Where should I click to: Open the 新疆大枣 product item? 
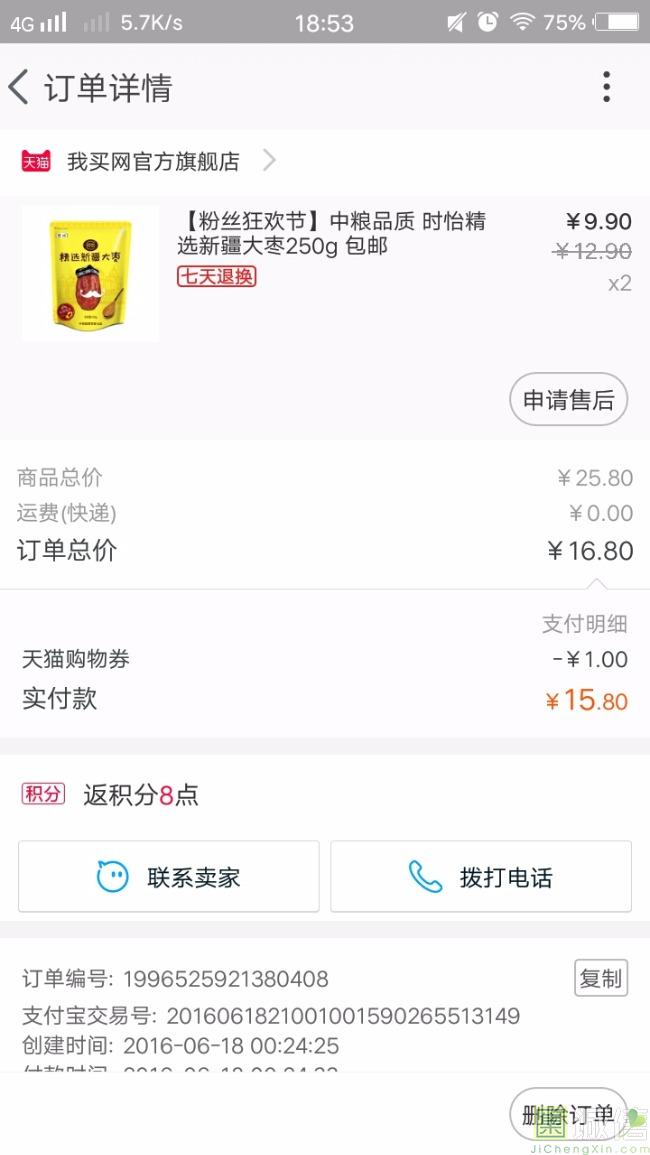coord(331,234)
